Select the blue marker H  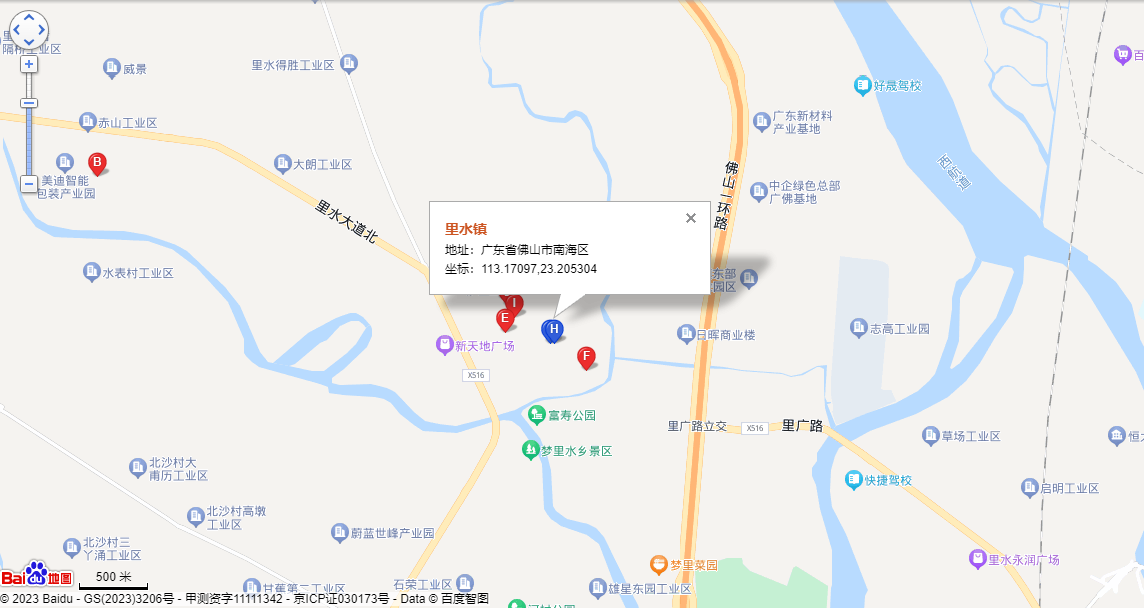[552, 329]
